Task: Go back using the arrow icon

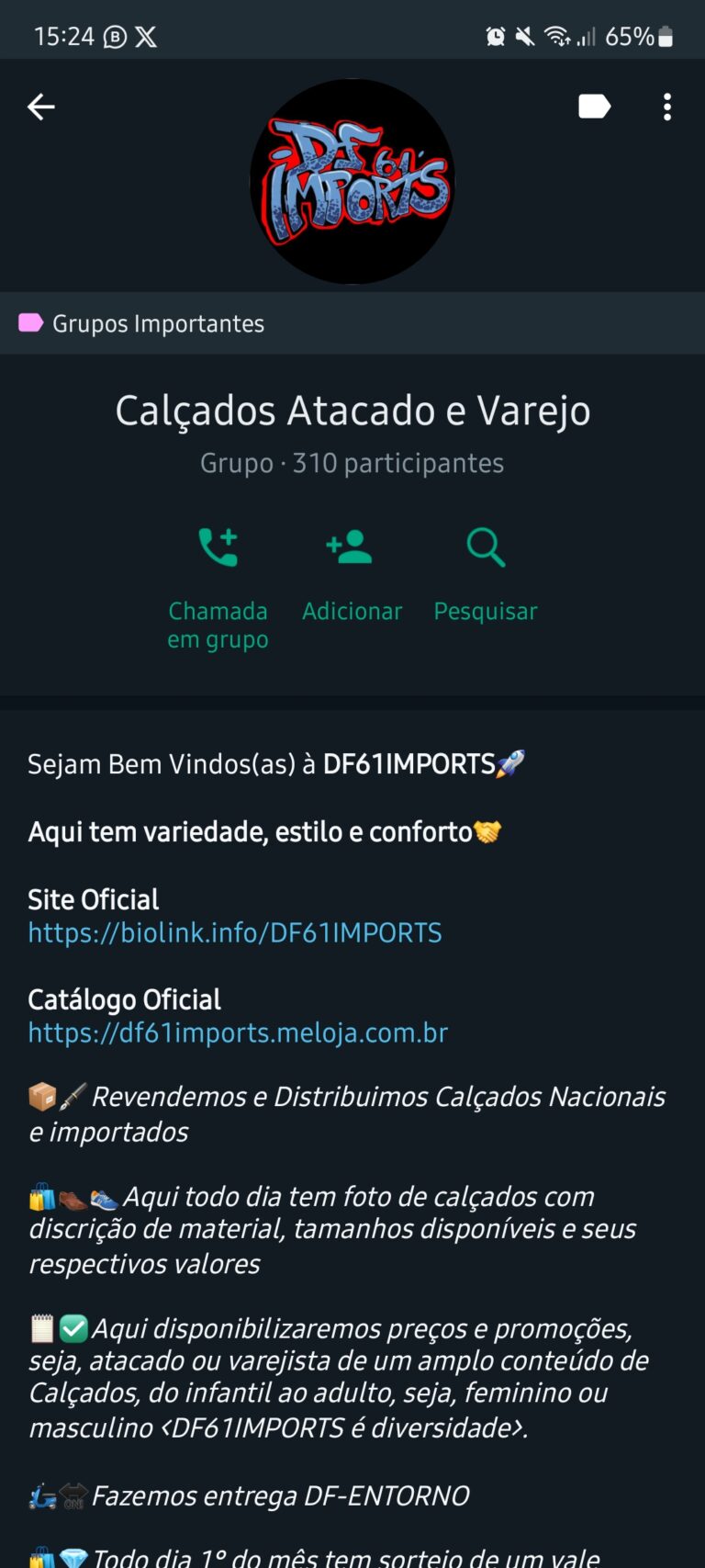Action: click(41, 107)
